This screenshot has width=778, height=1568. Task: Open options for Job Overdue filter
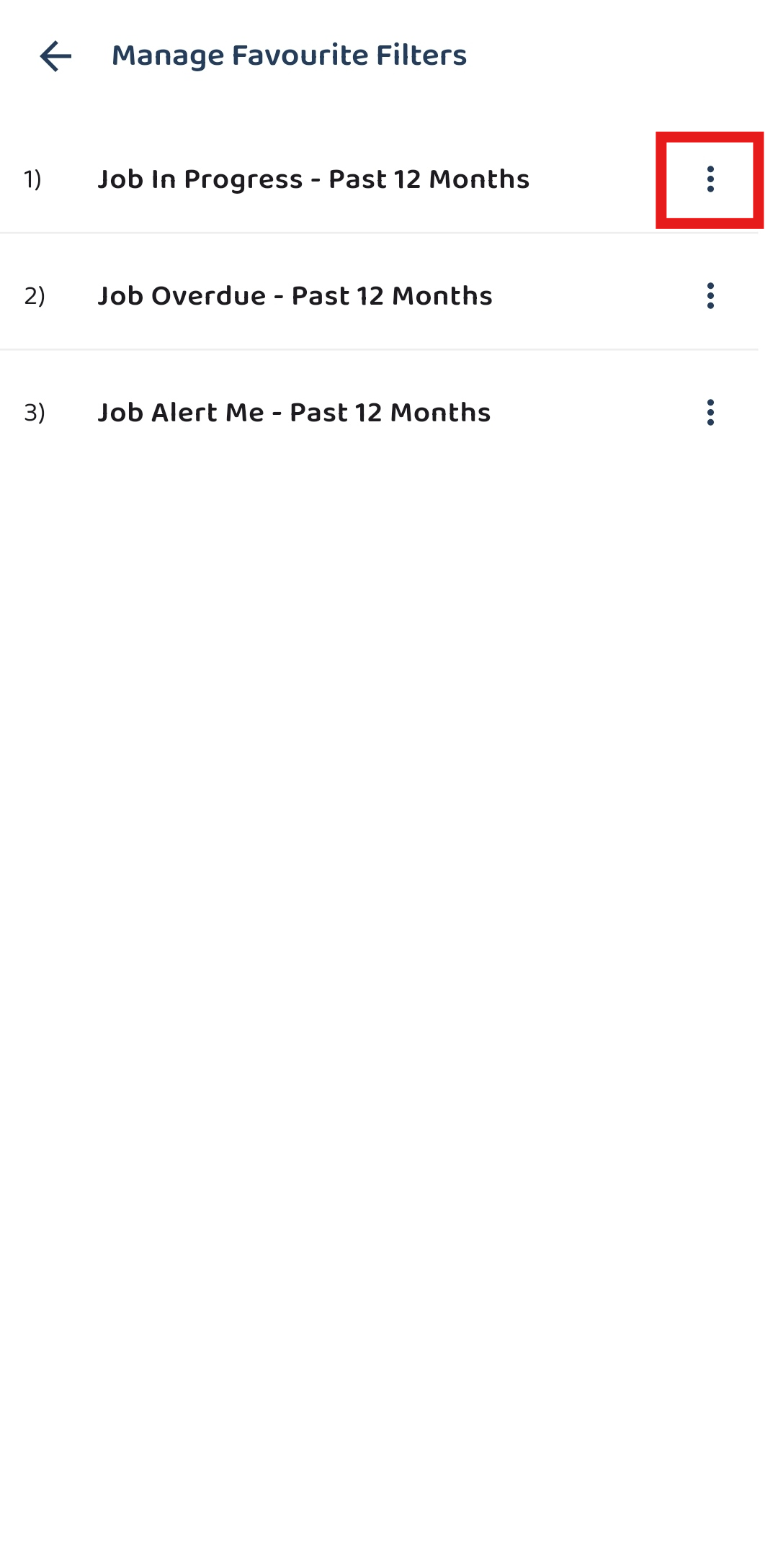point(710,296)
